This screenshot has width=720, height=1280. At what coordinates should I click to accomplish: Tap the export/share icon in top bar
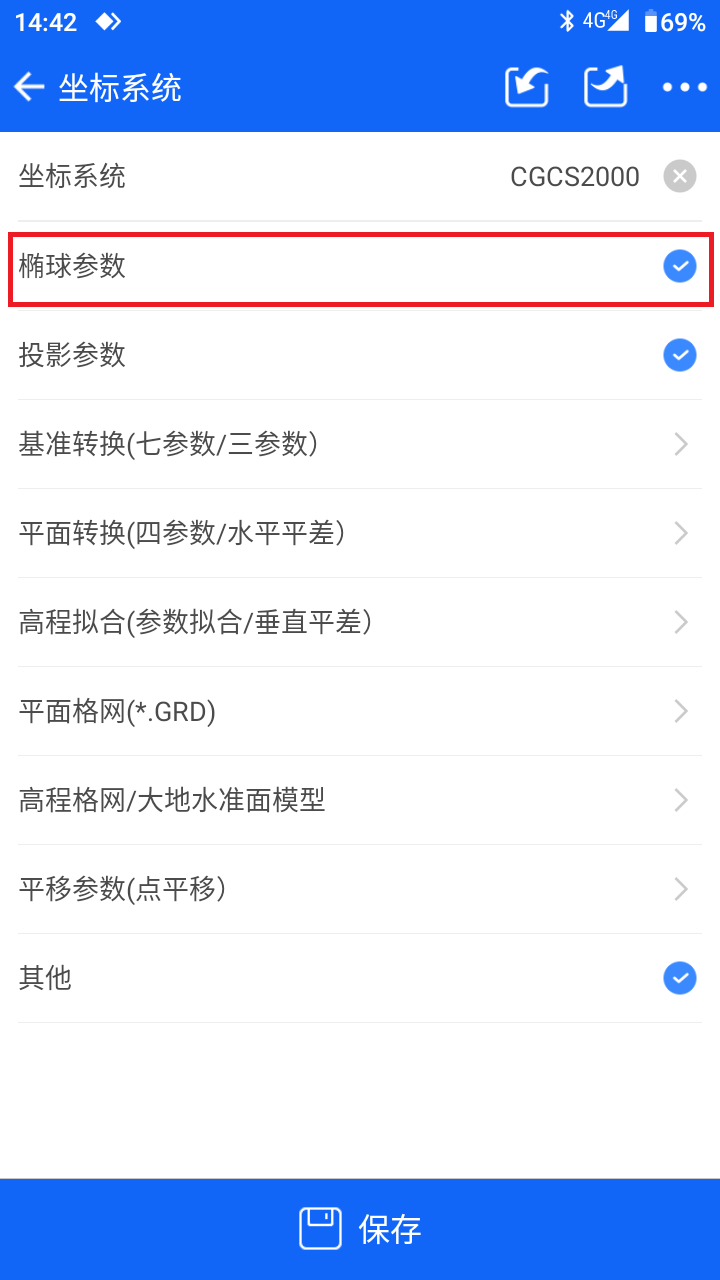tap(605, 88)
